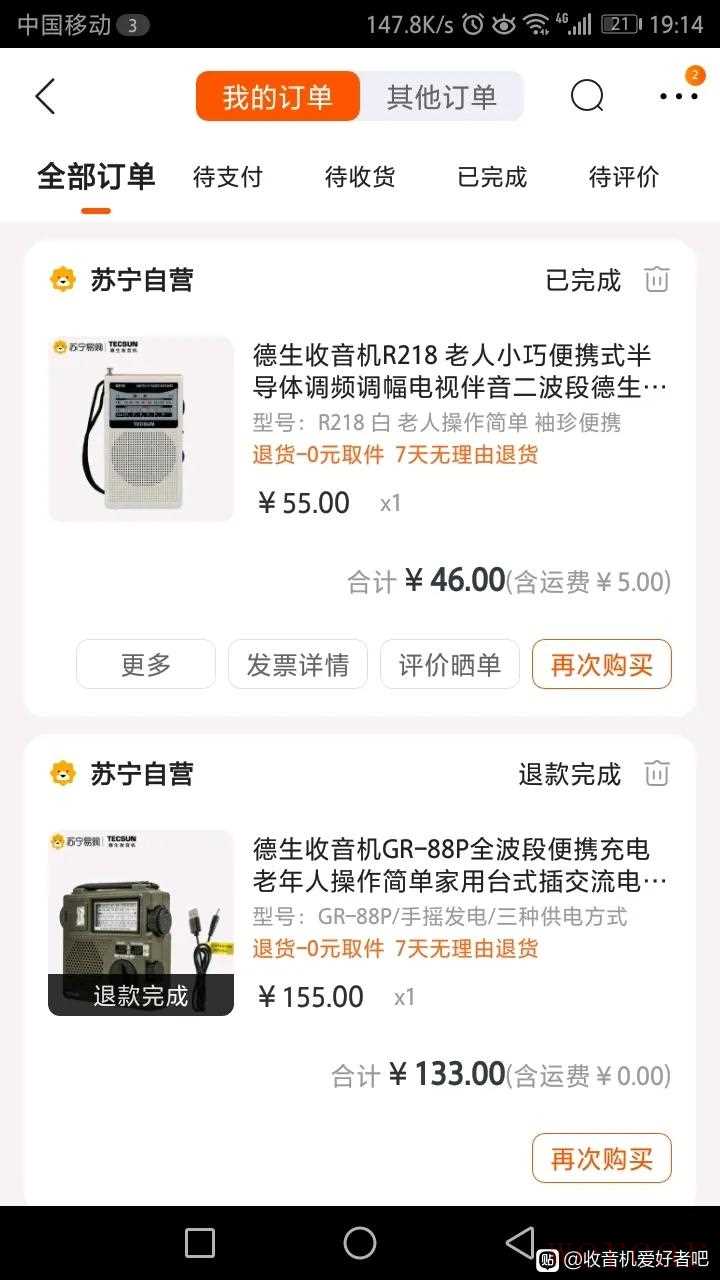The image size is (720, 1280).
Task: View 发票详情 for the R218 order
Action: (298, 664)
